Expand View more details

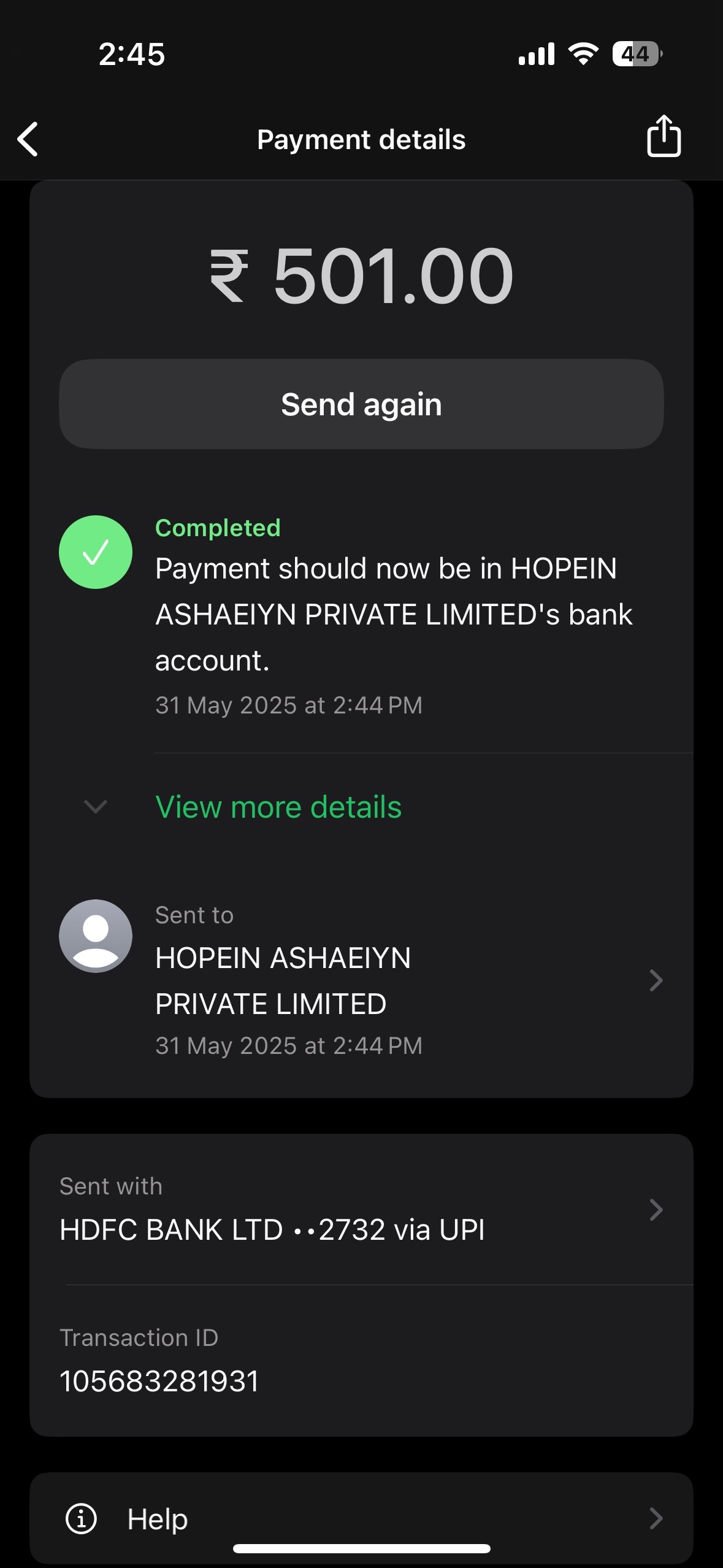[x=278, y=807]
